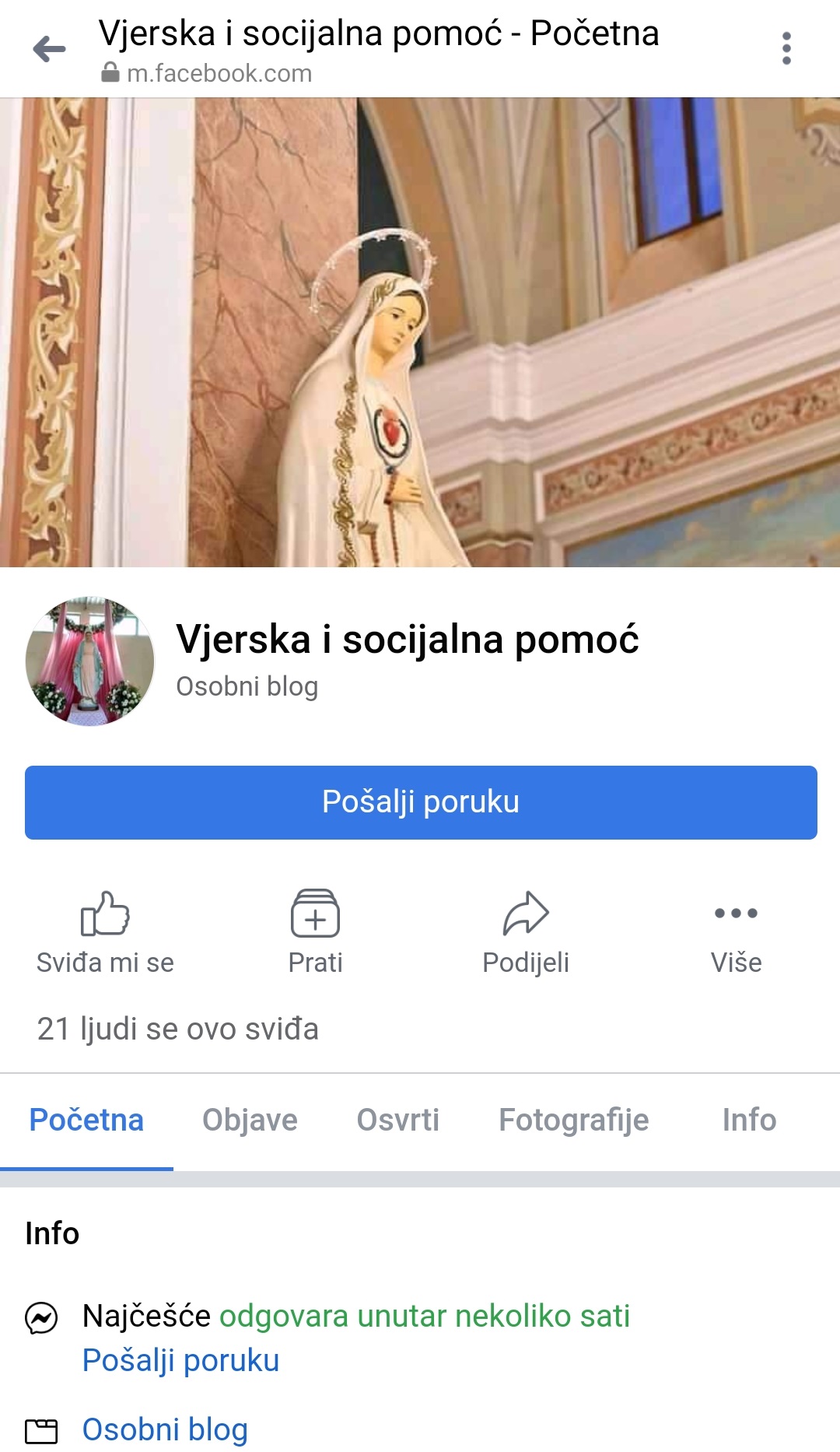Switch to the Osvrti tab
Viewport: 840px width, 1452px height.
coord(397,1120)
